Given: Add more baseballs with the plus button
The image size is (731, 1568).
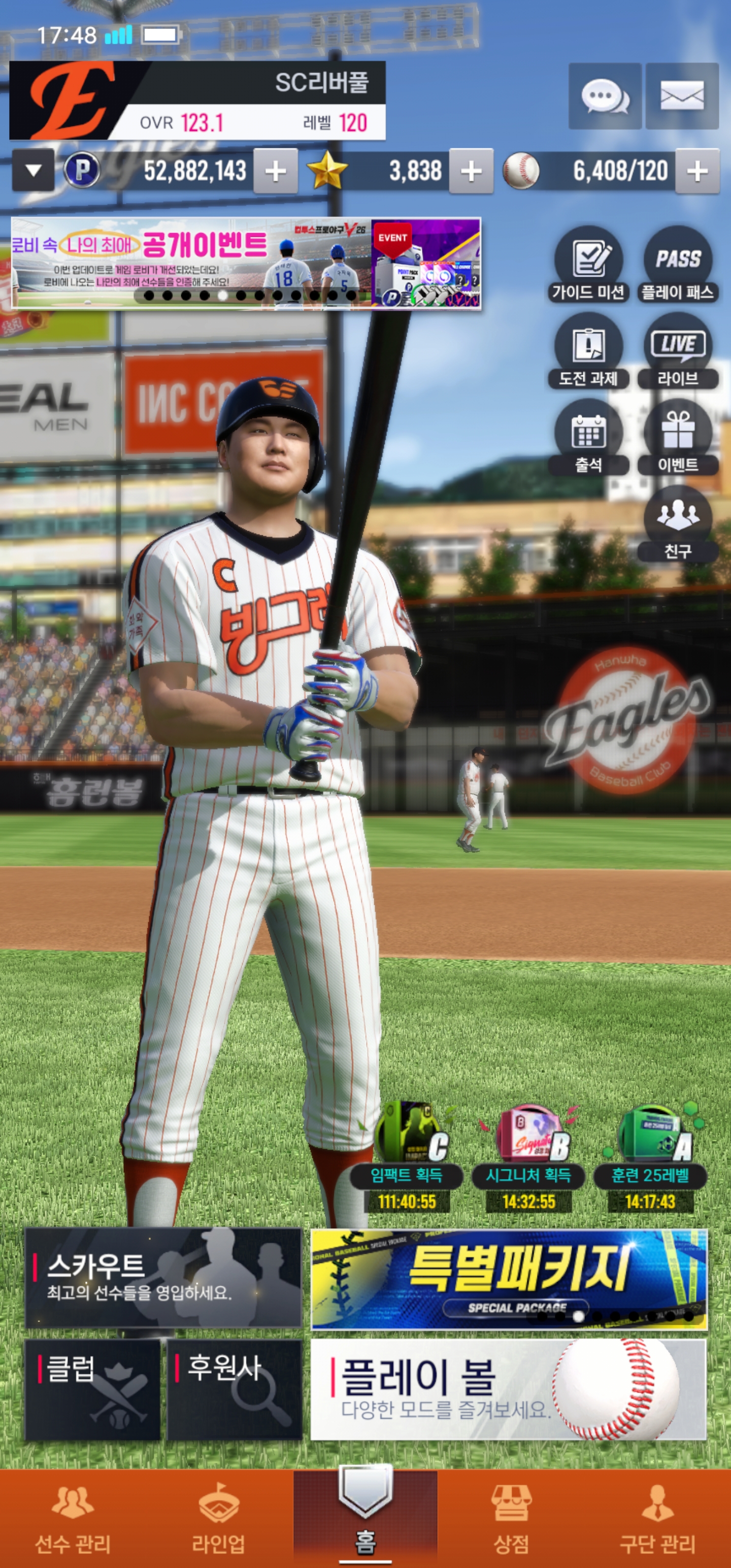Looking at the screenshot, I should pos(697,171).
